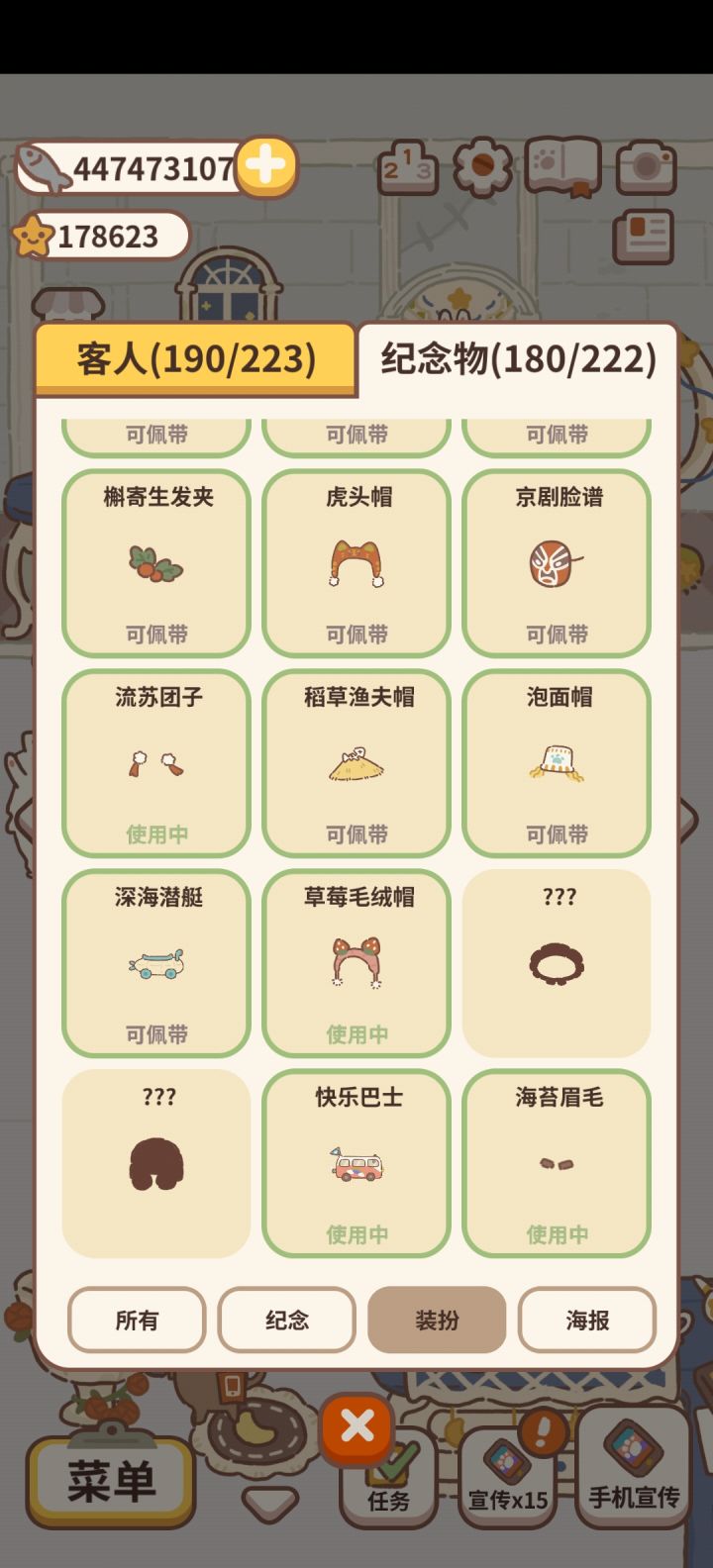This screenshot has width=713, height=1568.
Task: Tap the 流苏团子 item
Action: 156,763
